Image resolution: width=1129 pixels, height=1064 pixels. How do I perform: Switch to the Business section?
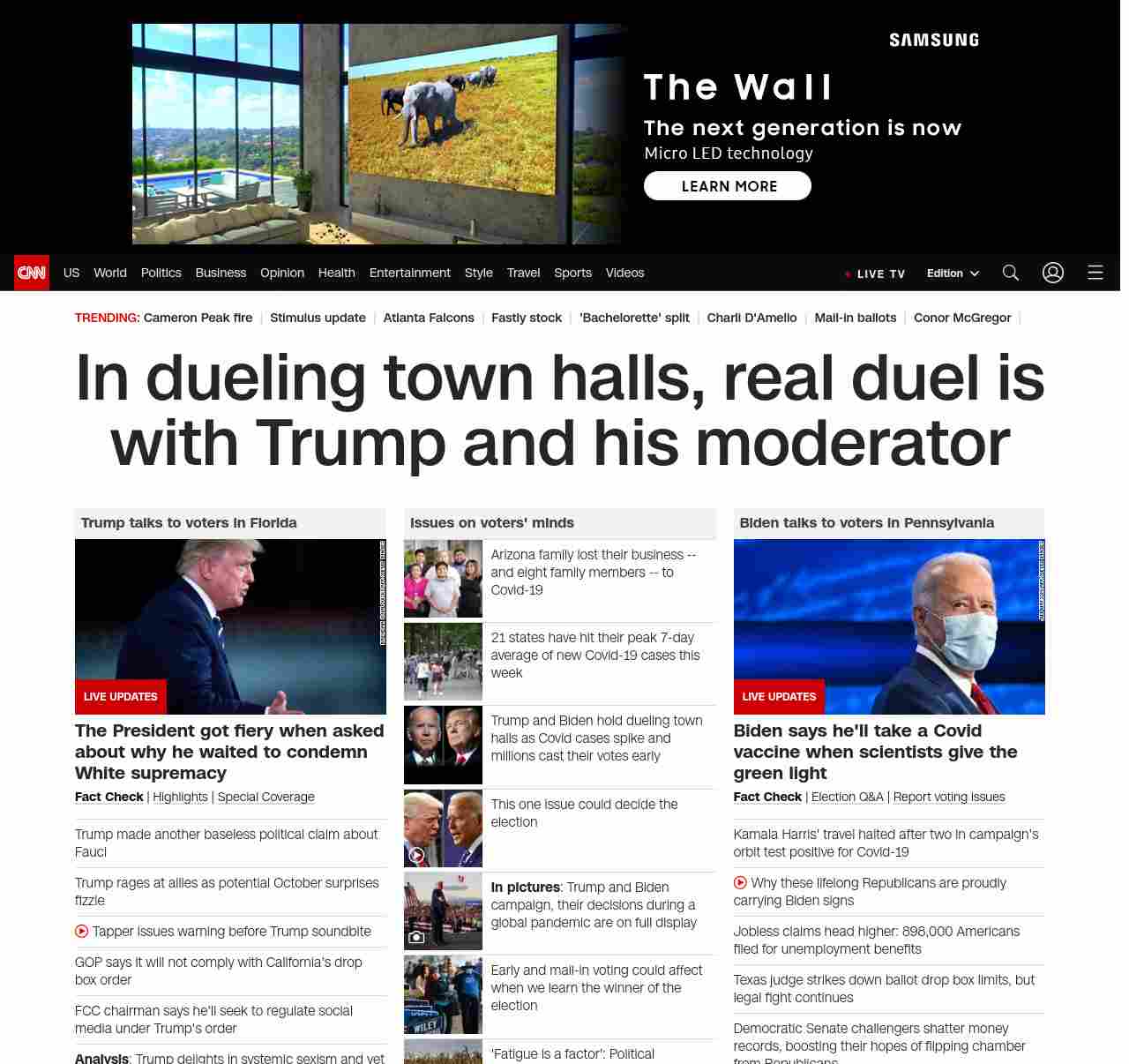[221, 273]
